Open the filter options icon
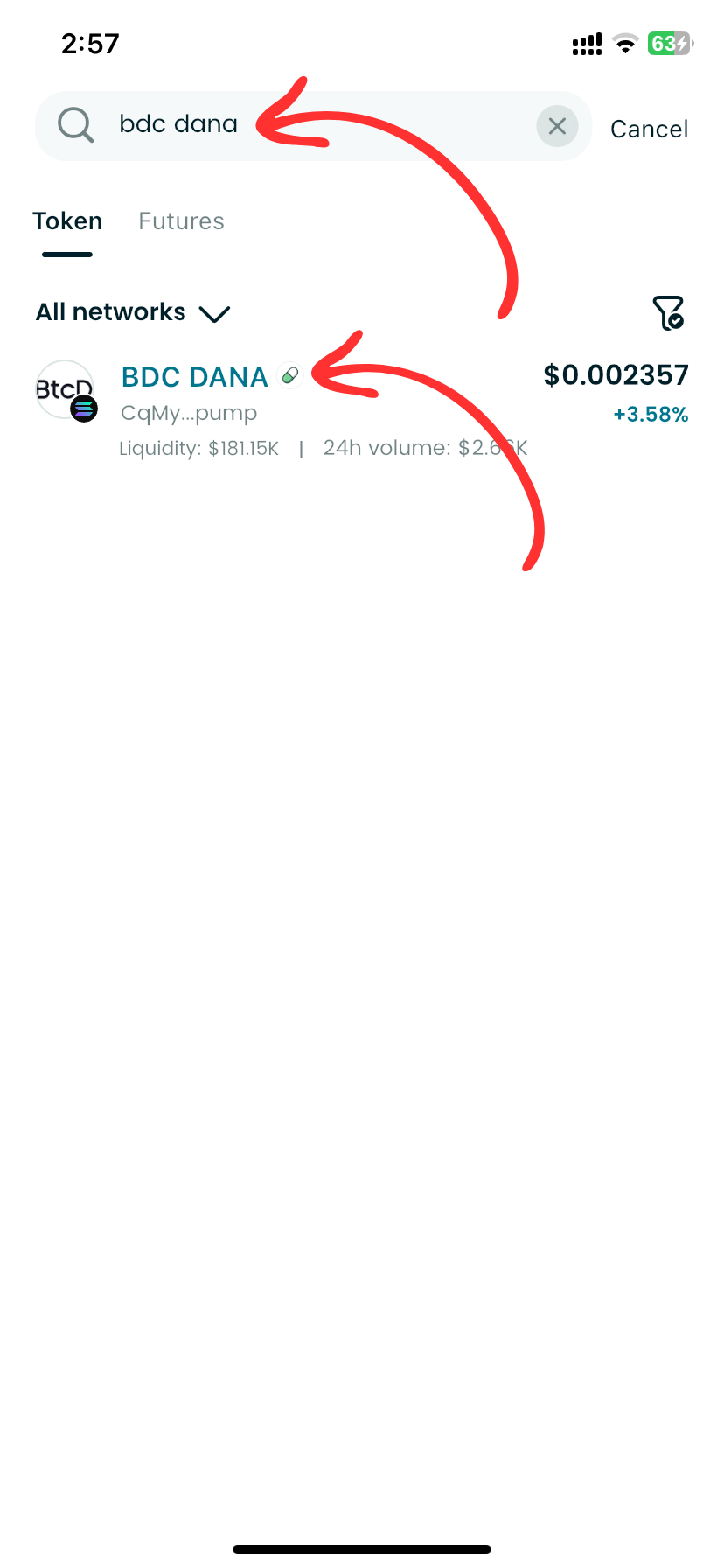Viewport: 724px width, 1568px height. tap(668, 312)
